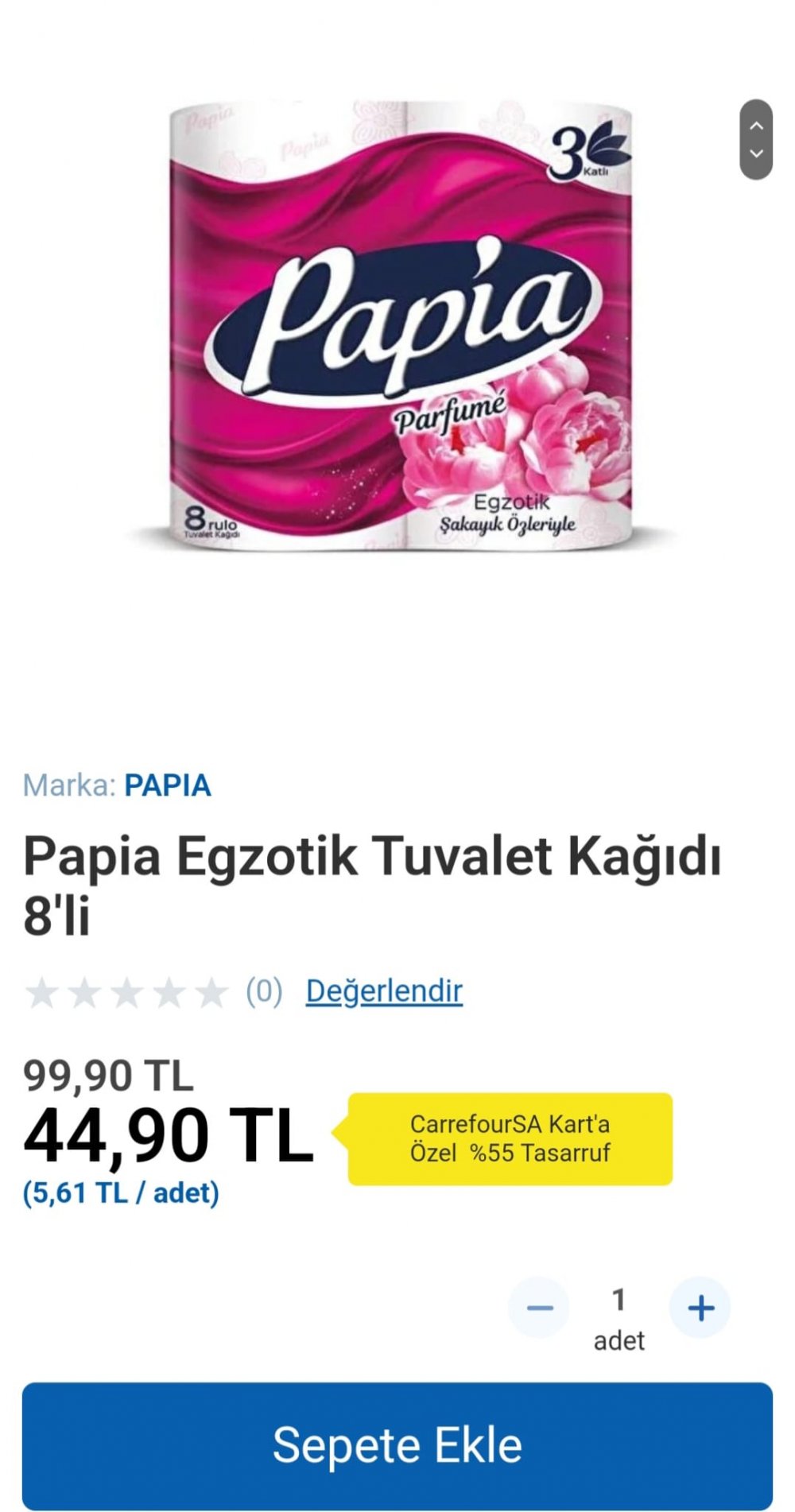Tap the scroll handle arrows
This screenshot has height=1512, width=795.
(756, 139)
